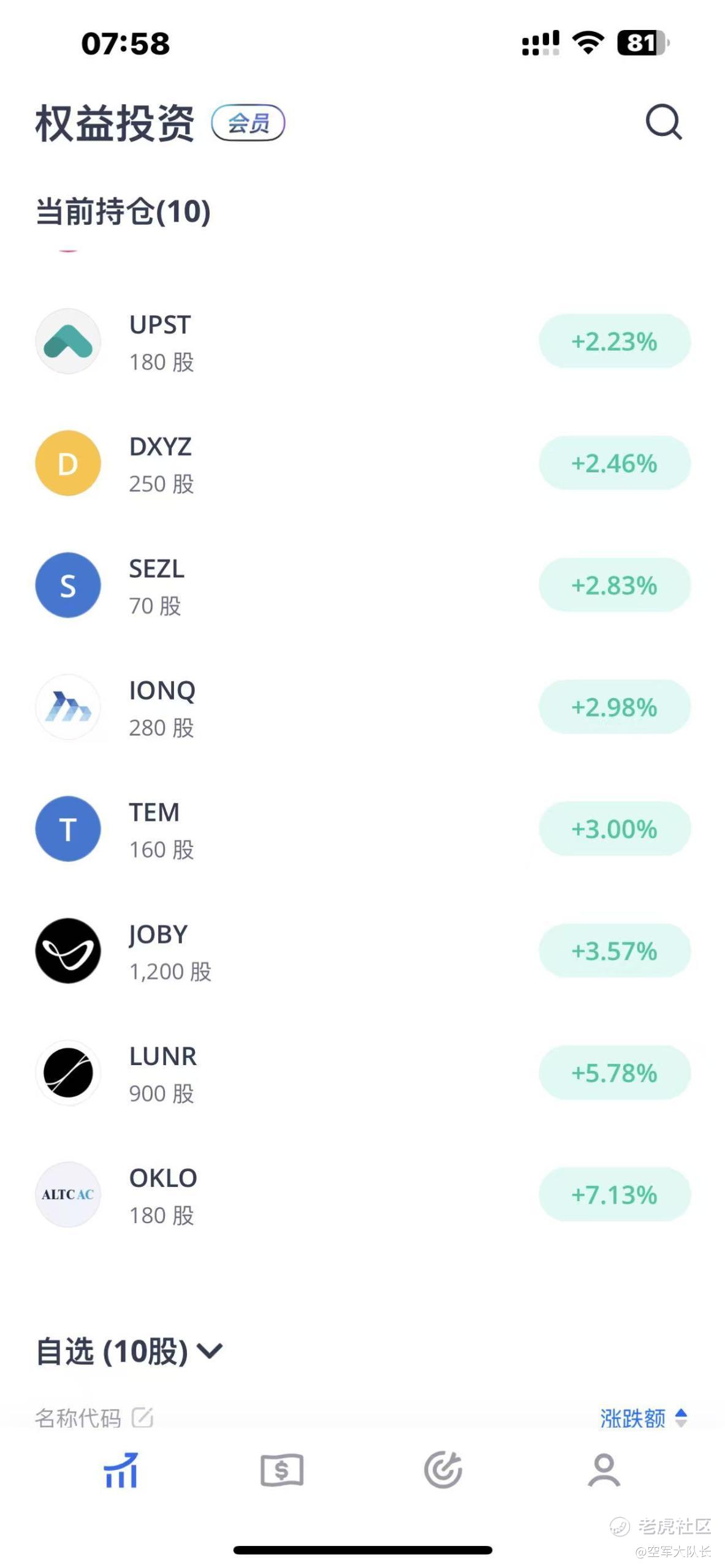Select the IONQ position

coord(362,707)
